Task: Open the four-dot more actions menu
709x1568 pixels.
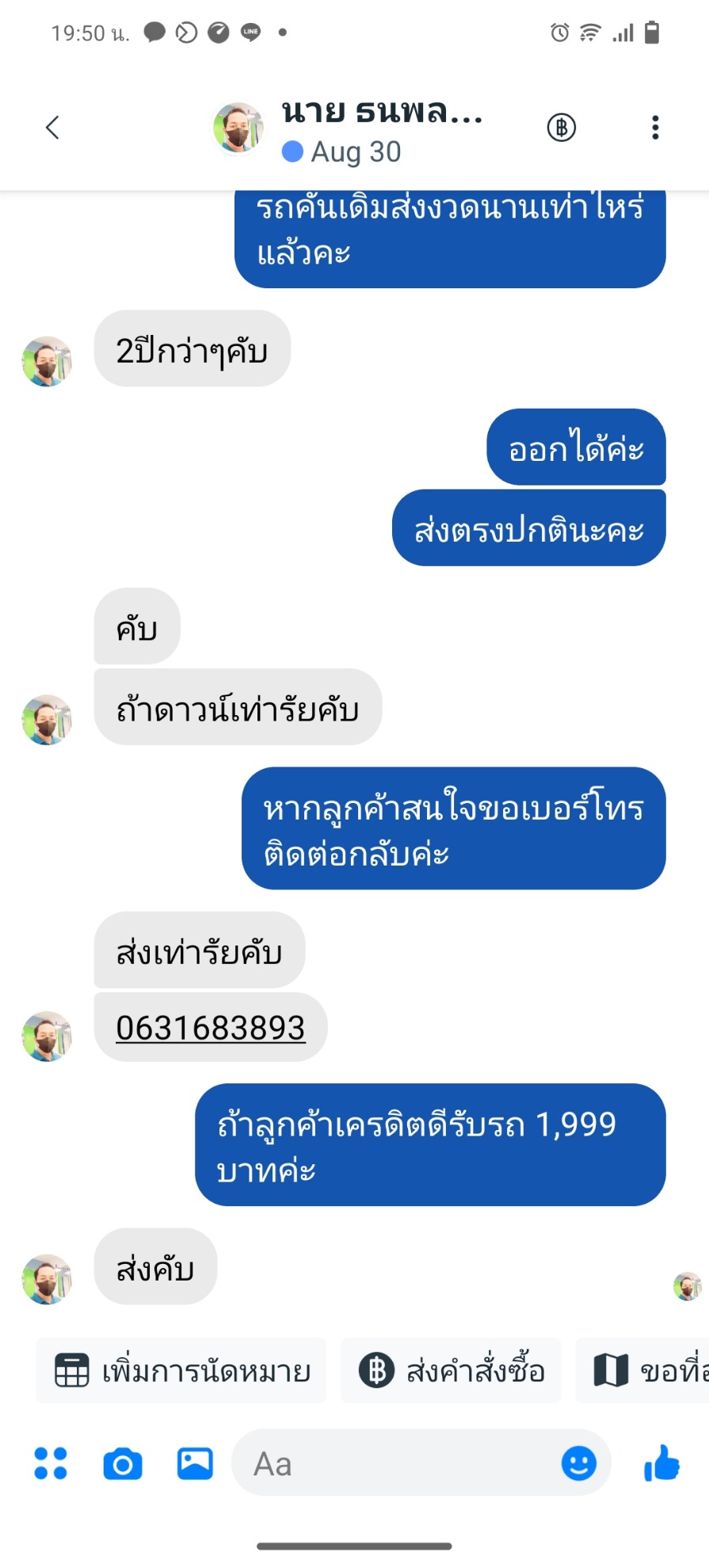Action: tap(51, 1463)
